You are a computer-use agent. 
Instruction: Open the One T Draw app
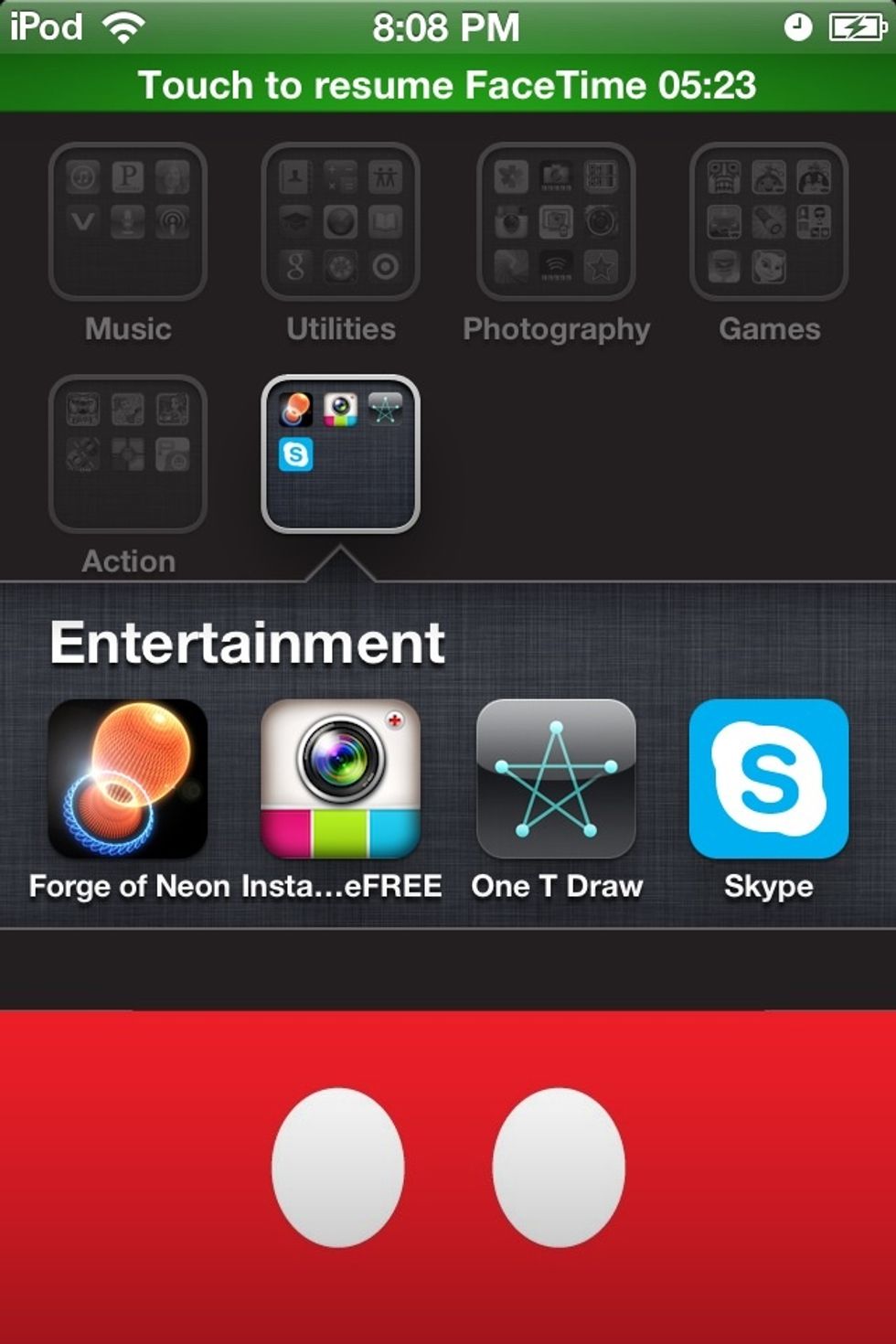556,779
